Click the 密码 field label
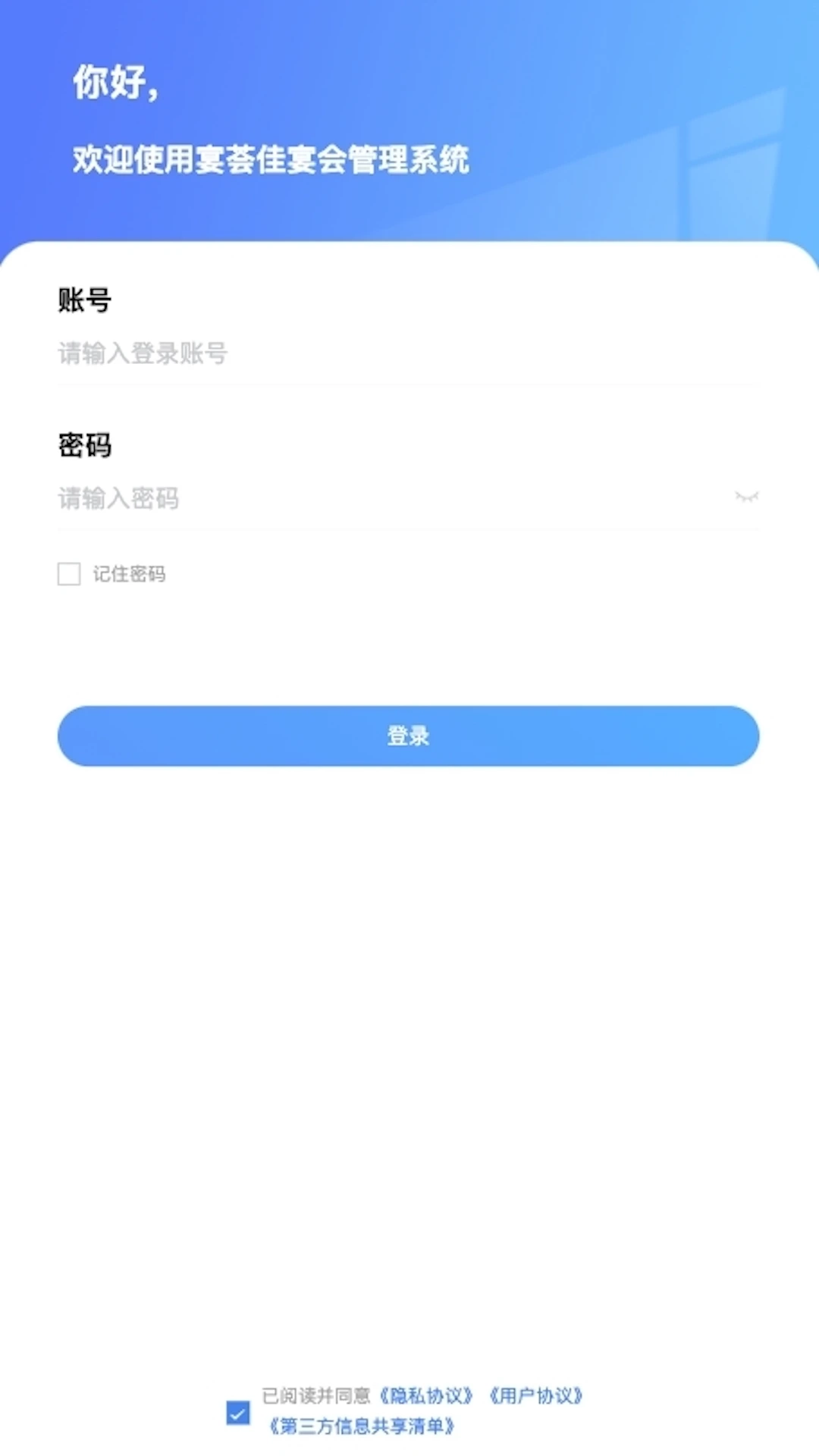The height and width of the screenshot is (1456, 819). click(83, 447)
